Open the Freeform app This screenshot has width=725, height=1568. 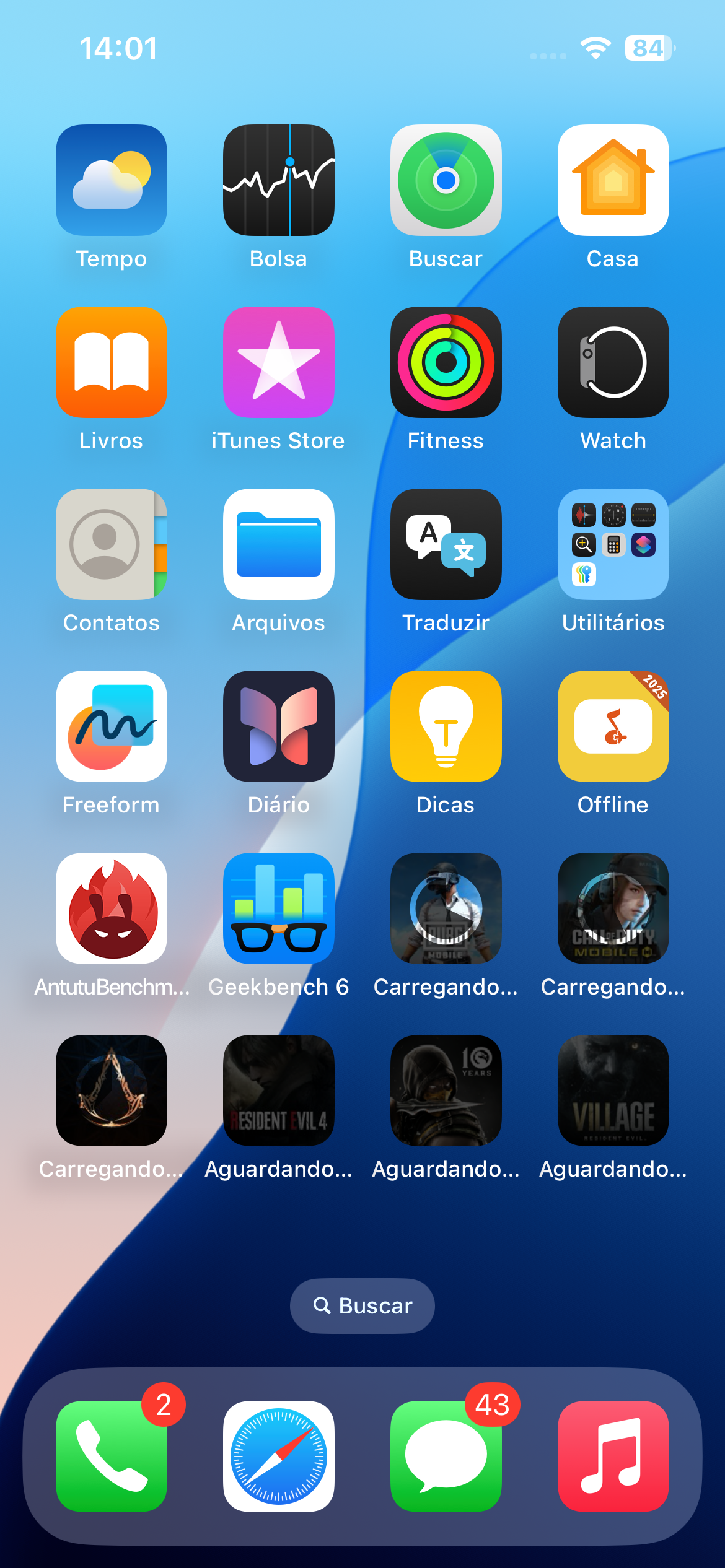(112, 726)
